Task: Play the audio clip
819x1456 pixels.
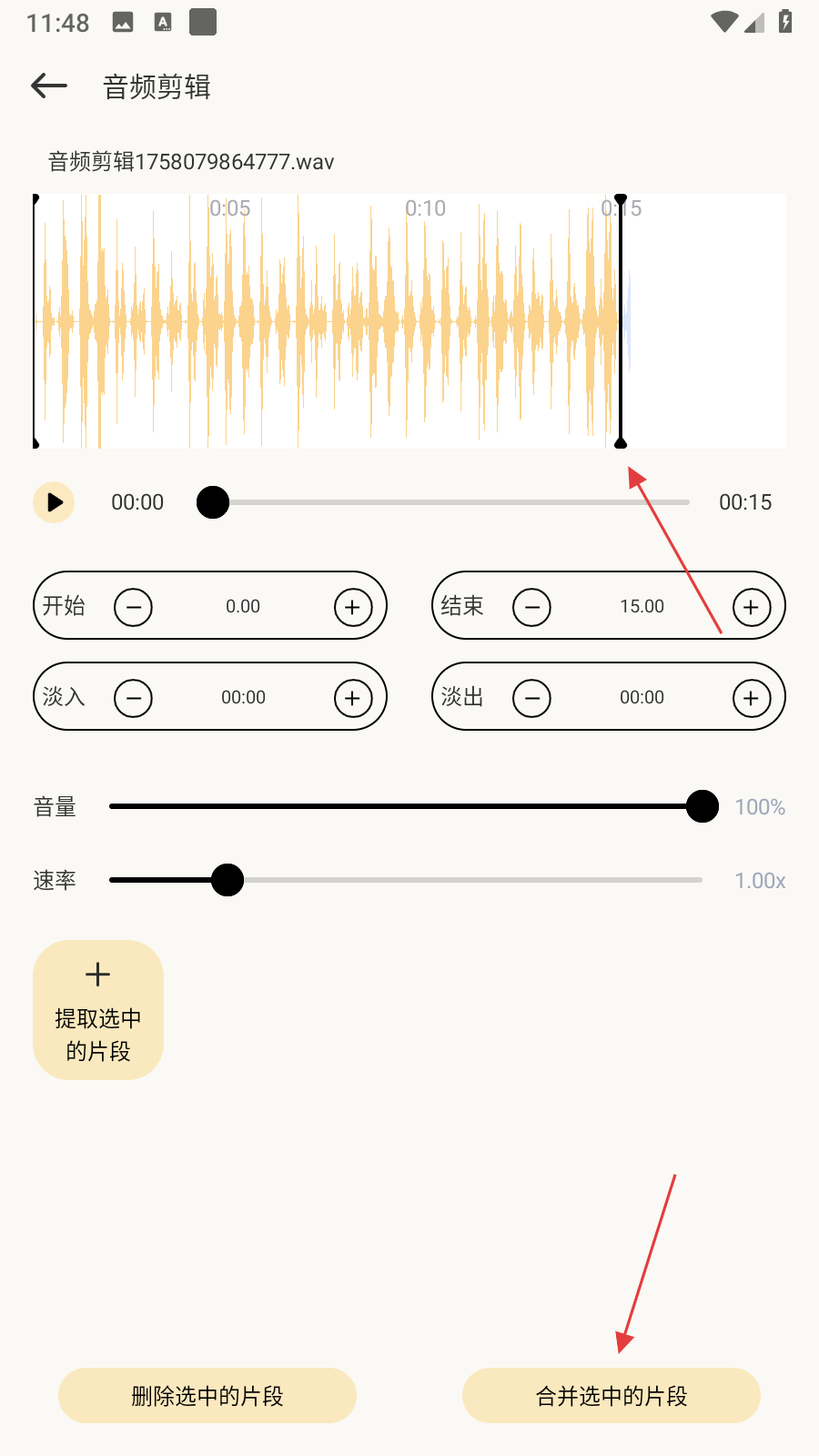Action: 54,502
